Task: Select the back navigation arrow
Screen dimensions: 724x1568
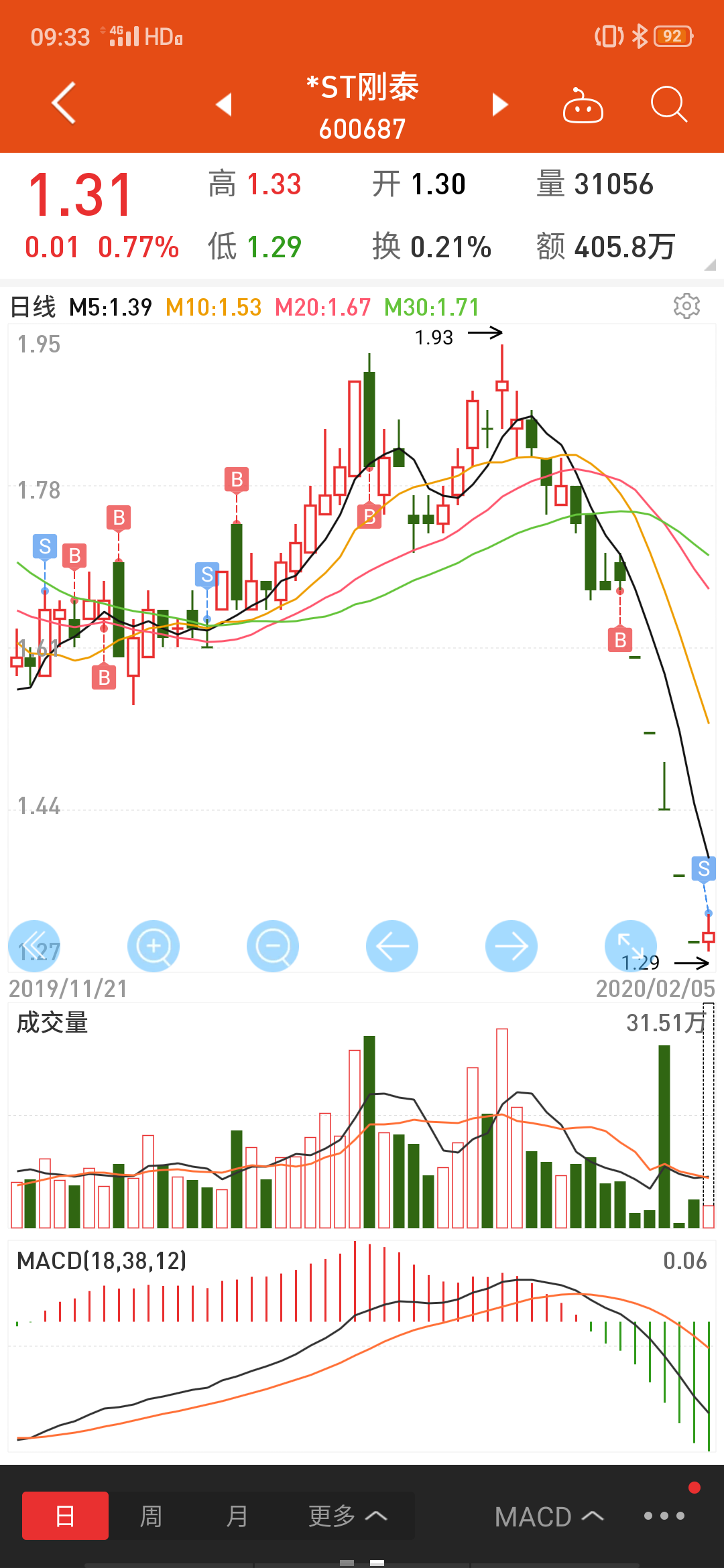Action: point(64,104)
